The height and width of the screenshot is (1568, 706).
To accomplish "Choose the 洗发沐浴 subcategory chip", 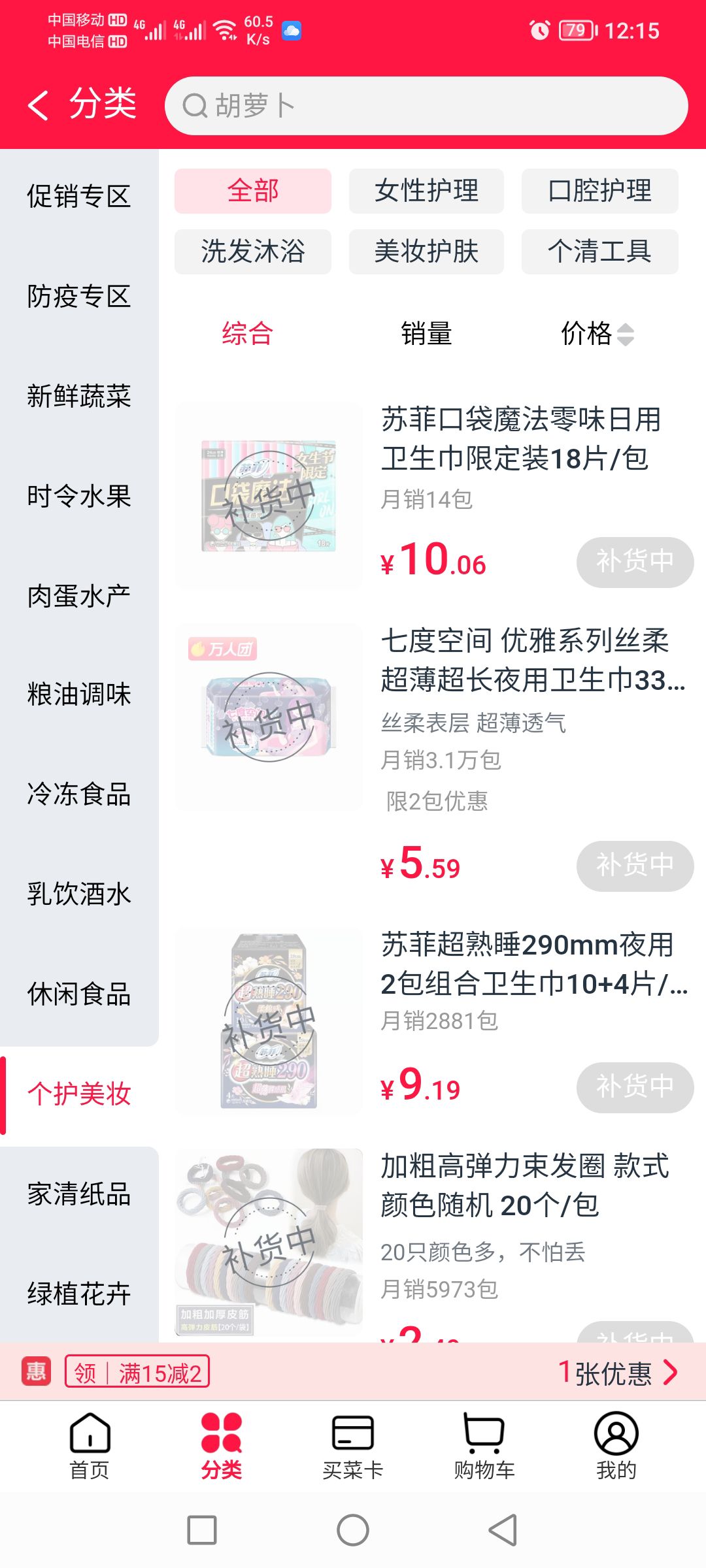I will coord(253,252).
